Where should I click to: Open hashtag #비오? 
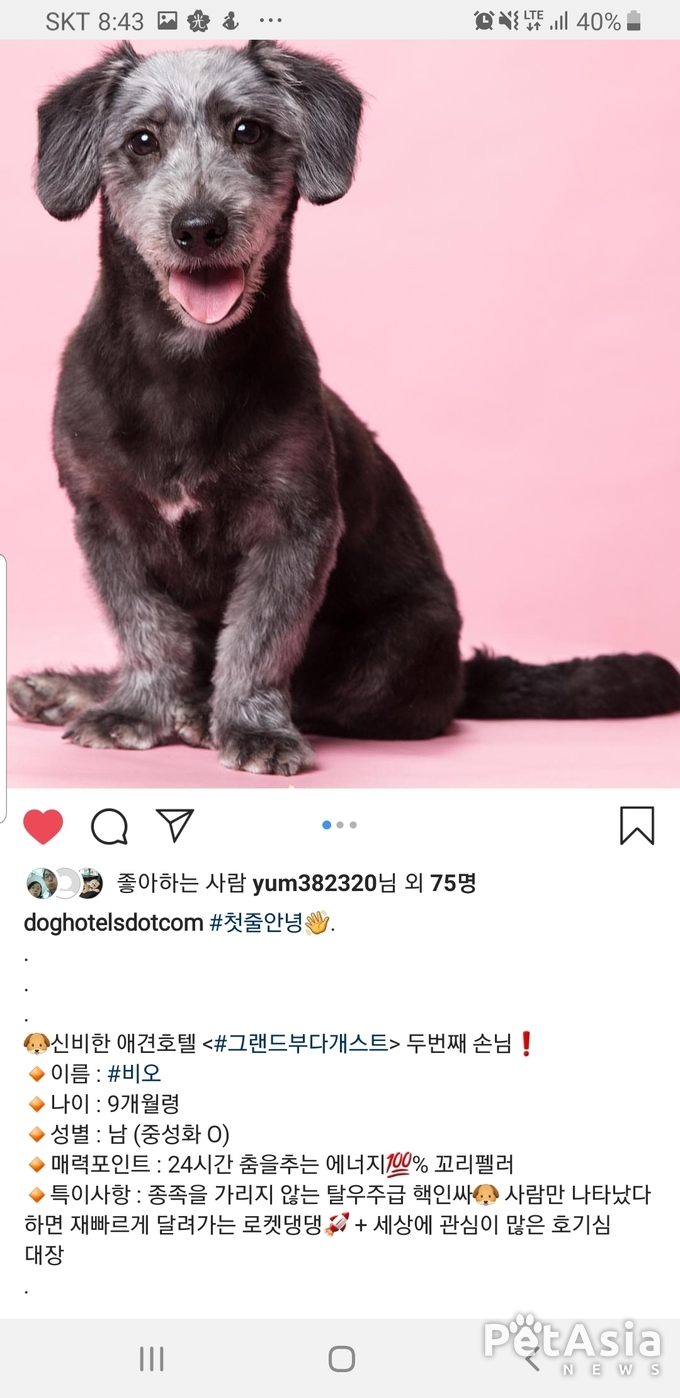pos(134,1074)
